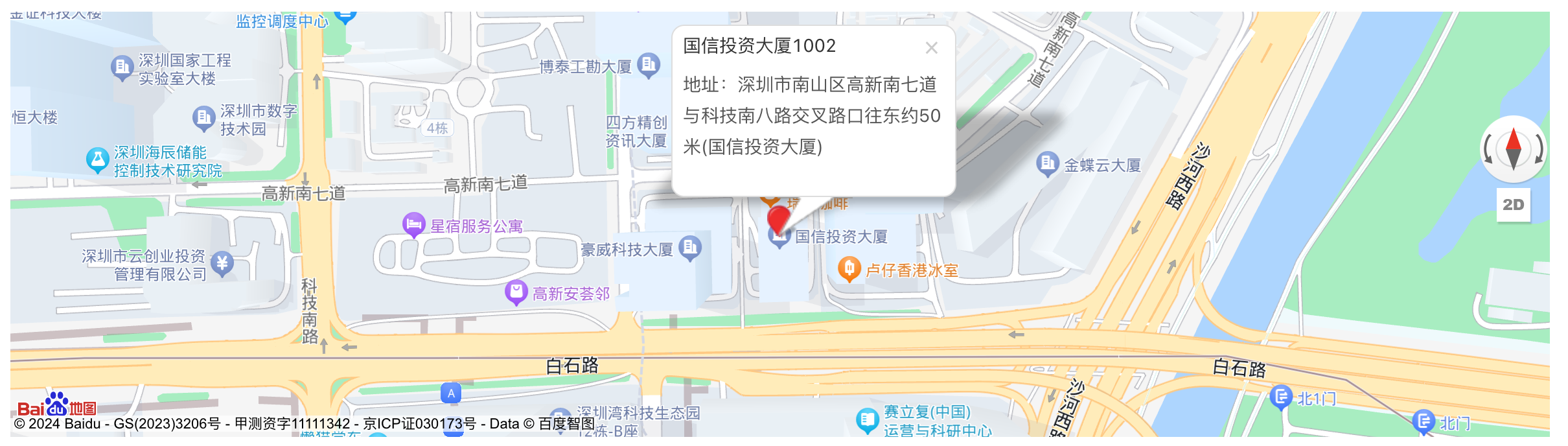Open 赛立复(中国)运营与科研中心 marker
Image resolution: width=1568 pixels, height=446 pixels.
point(866,420)
